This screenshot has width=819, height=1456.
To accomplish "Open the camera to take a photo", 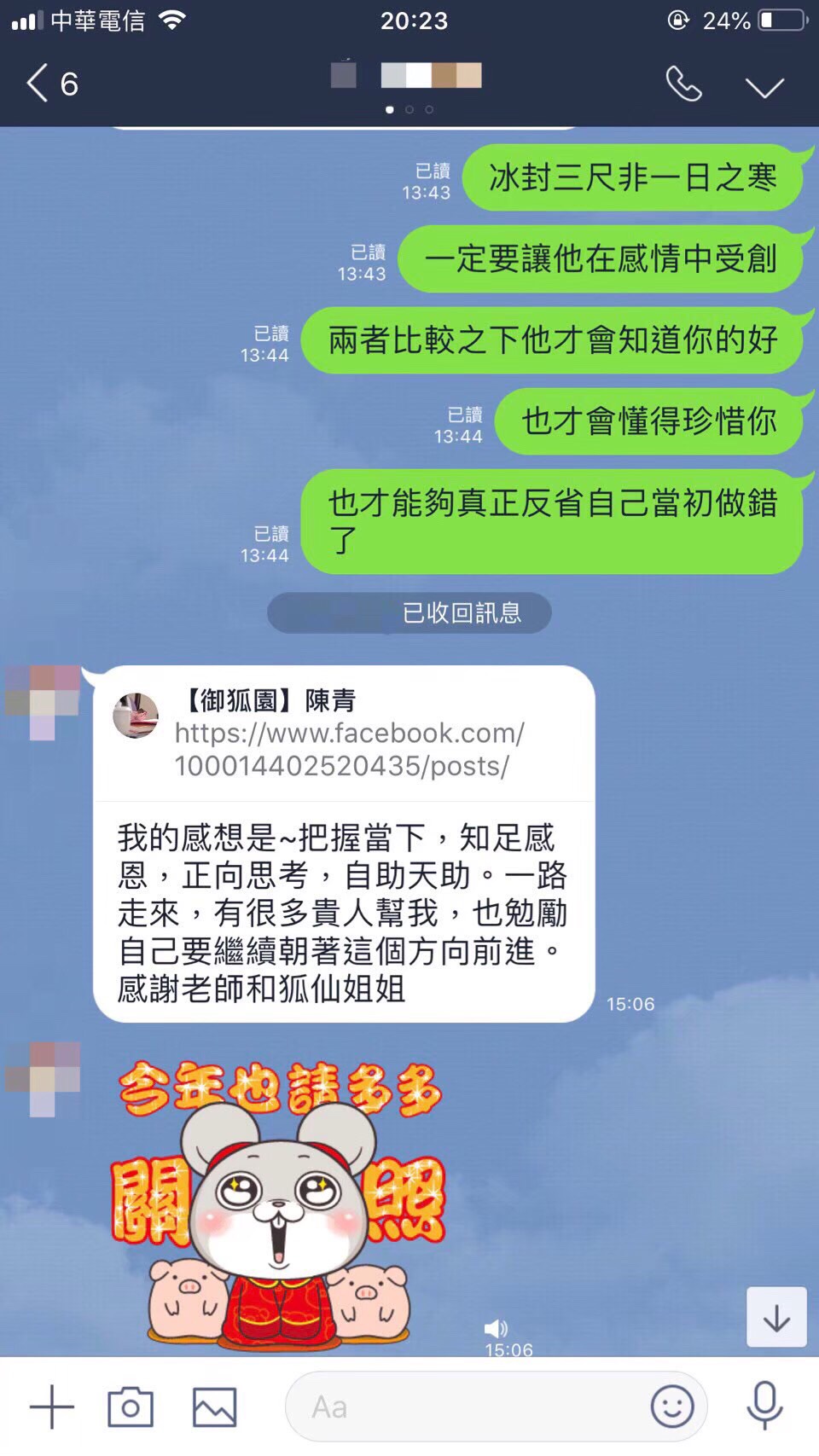I will click(x=131, y=1407).
